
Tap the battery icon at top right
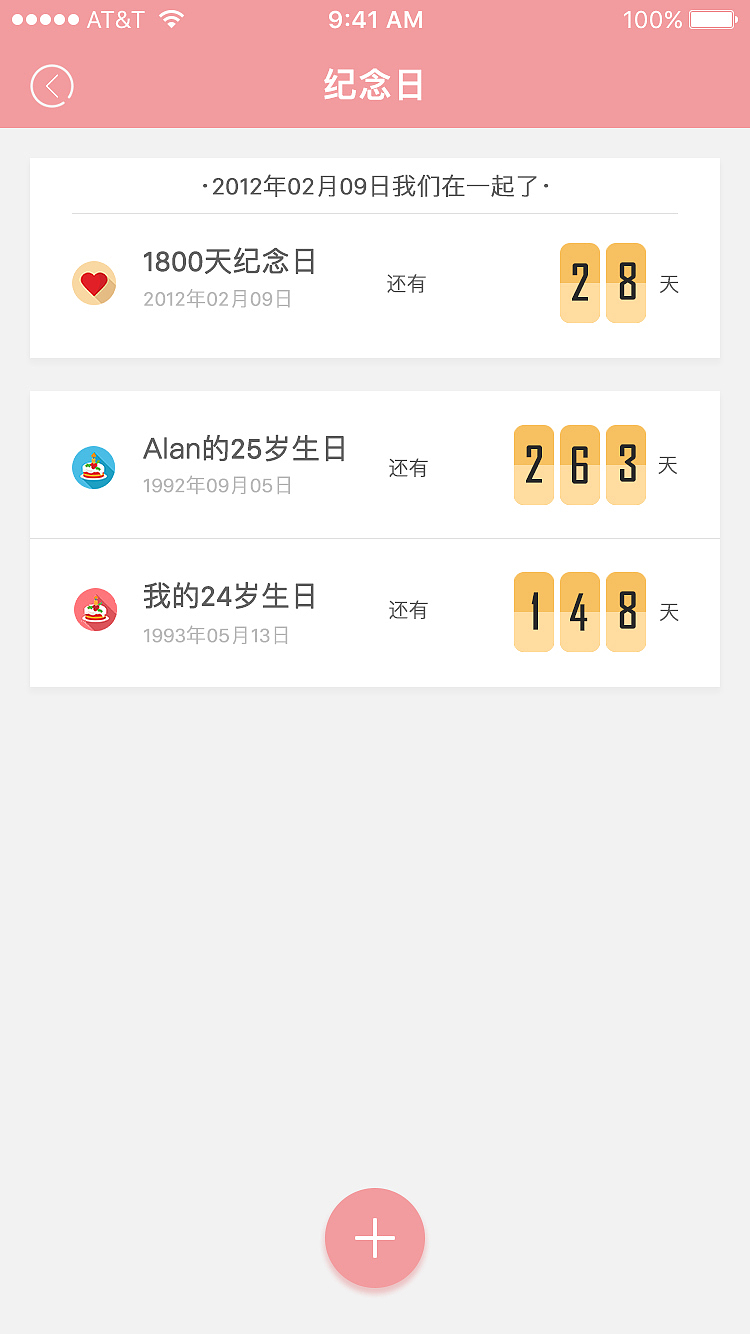710,18
